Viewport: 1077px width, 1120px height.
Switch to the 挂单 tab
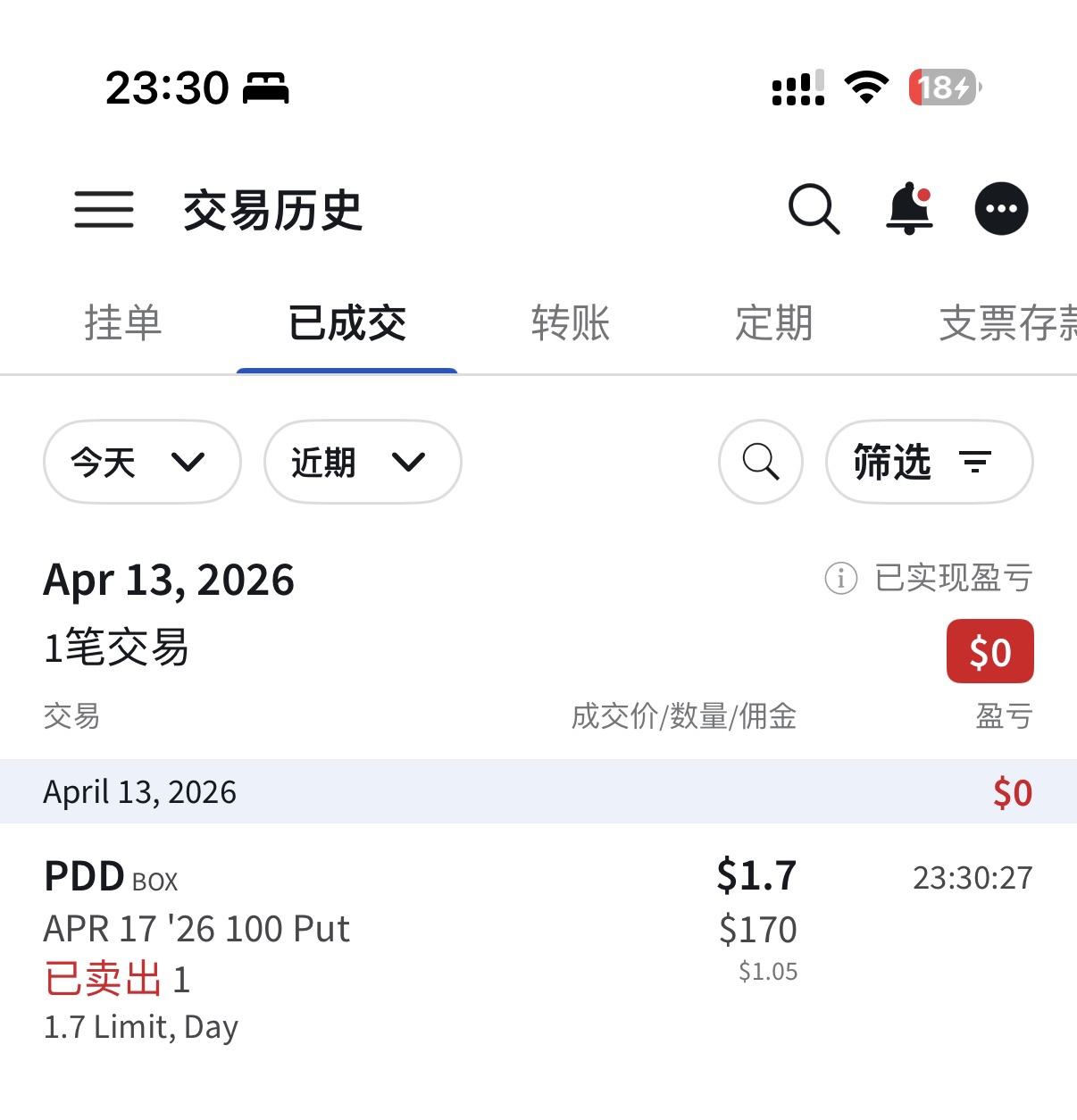(x=123, y=323)
